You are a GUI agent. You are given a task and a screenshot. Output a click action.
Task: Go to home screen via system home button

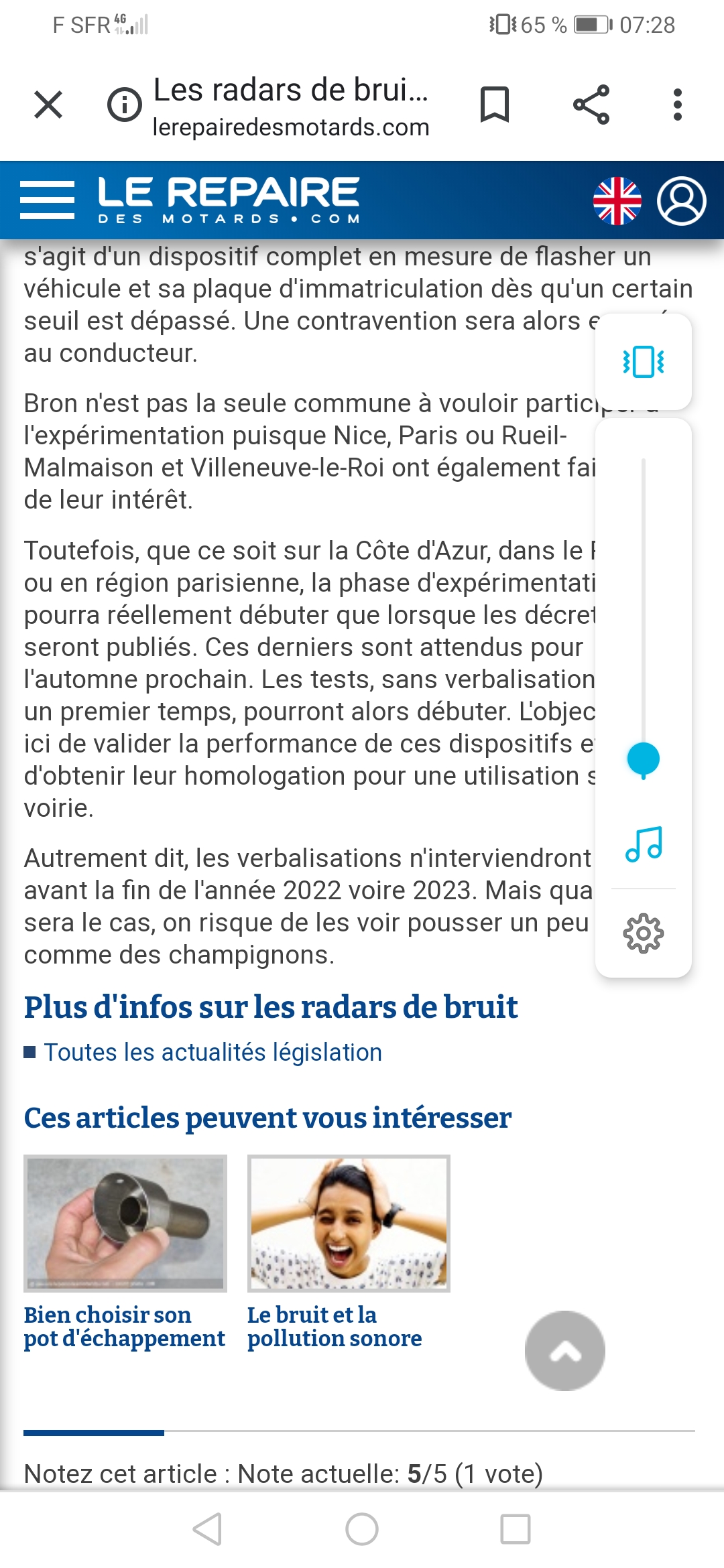362,1529
